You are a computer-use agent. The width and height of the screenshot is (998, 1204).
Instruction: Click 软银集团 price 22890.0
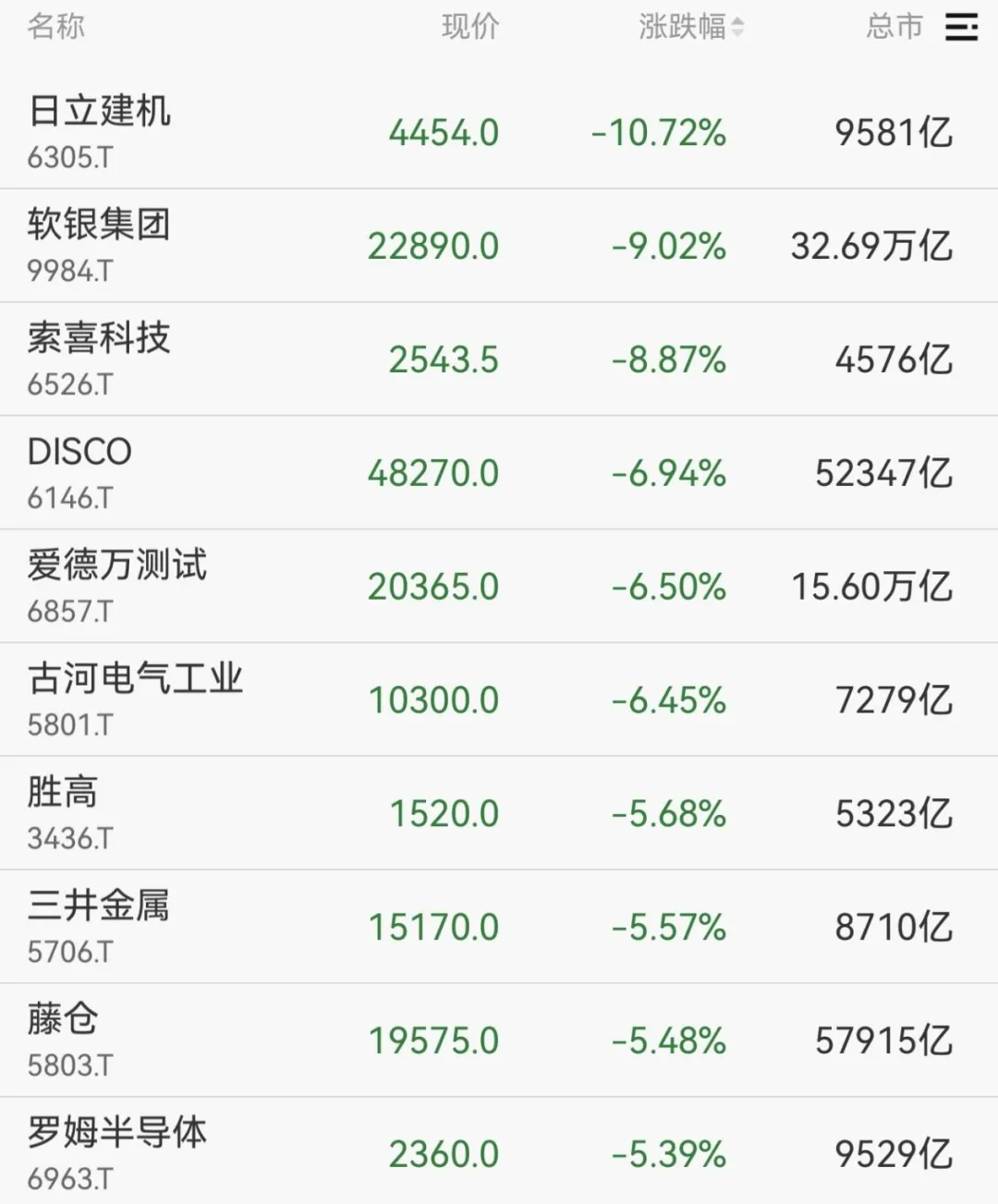pos(432,245)
